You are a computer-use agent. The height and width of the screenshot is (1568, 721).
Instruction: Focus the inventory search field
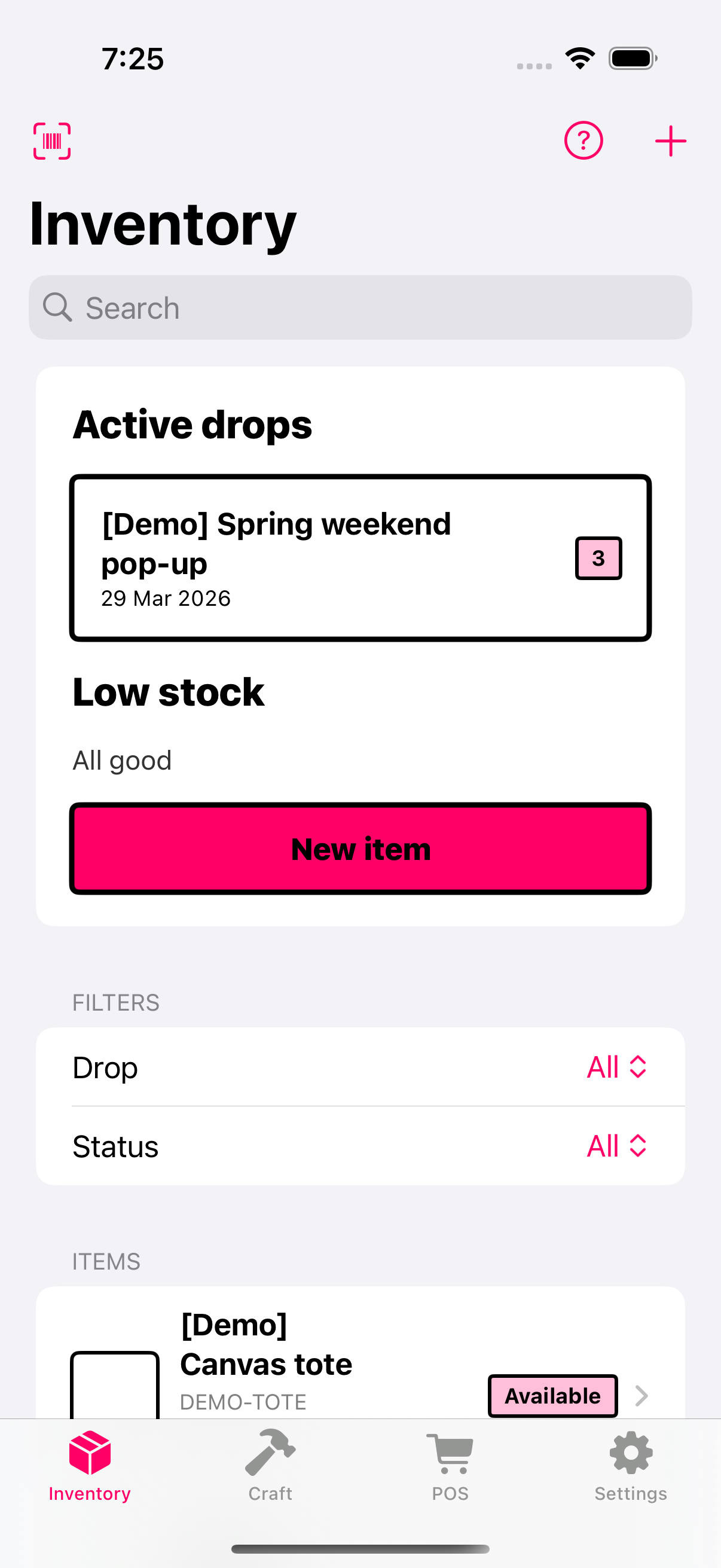[x=360, y=308]
